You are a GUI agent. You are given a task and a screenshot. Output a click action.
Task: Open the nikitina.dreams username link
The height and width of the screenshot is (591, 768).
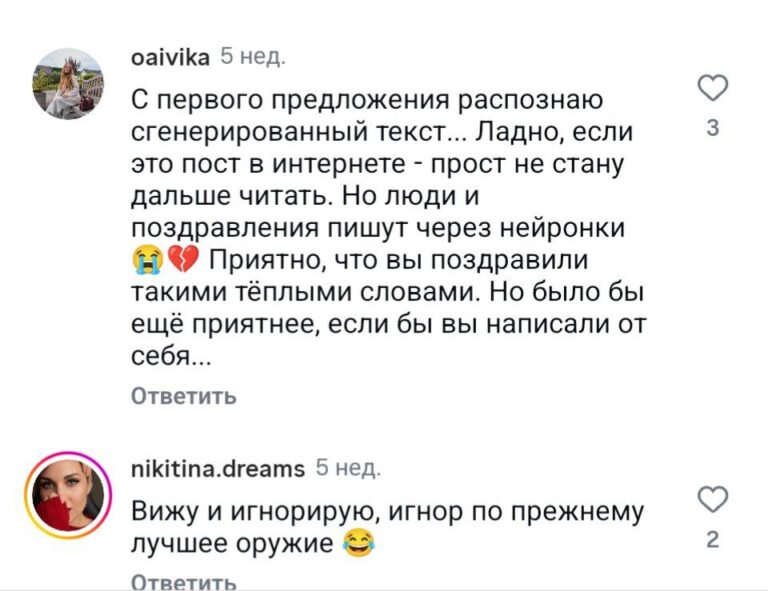(x=217, y=467)
